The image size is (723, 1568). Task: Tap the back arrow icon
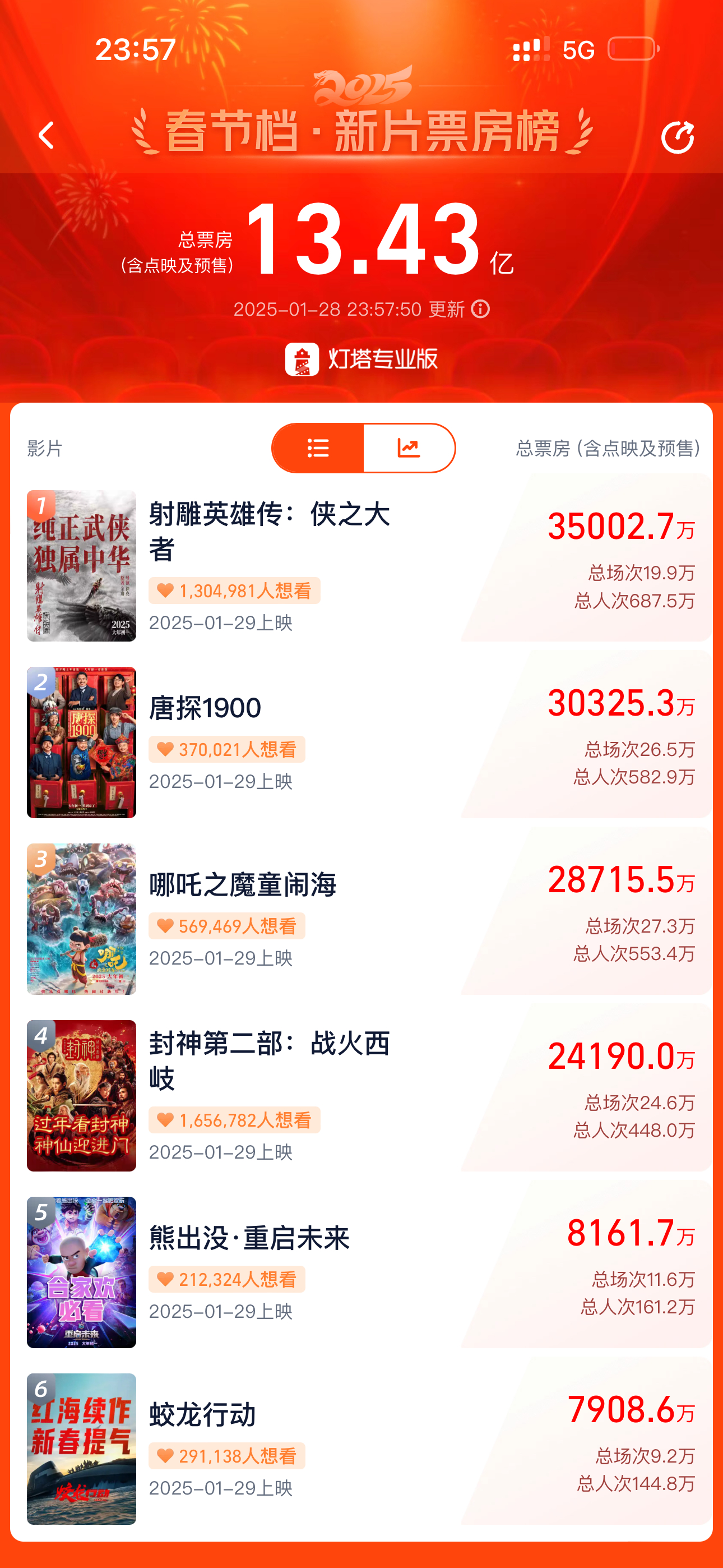[x=47, y=136]
